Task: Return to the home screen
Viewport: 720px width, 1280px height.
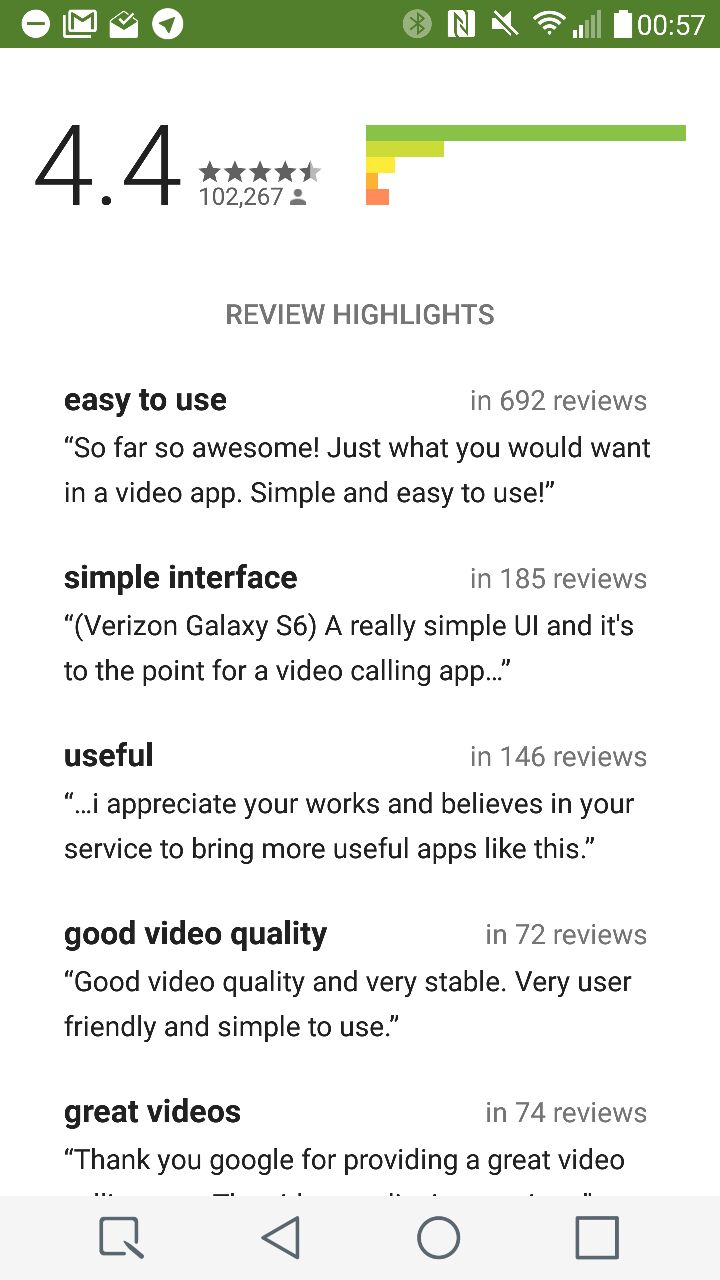Action: pos(439,1238)
